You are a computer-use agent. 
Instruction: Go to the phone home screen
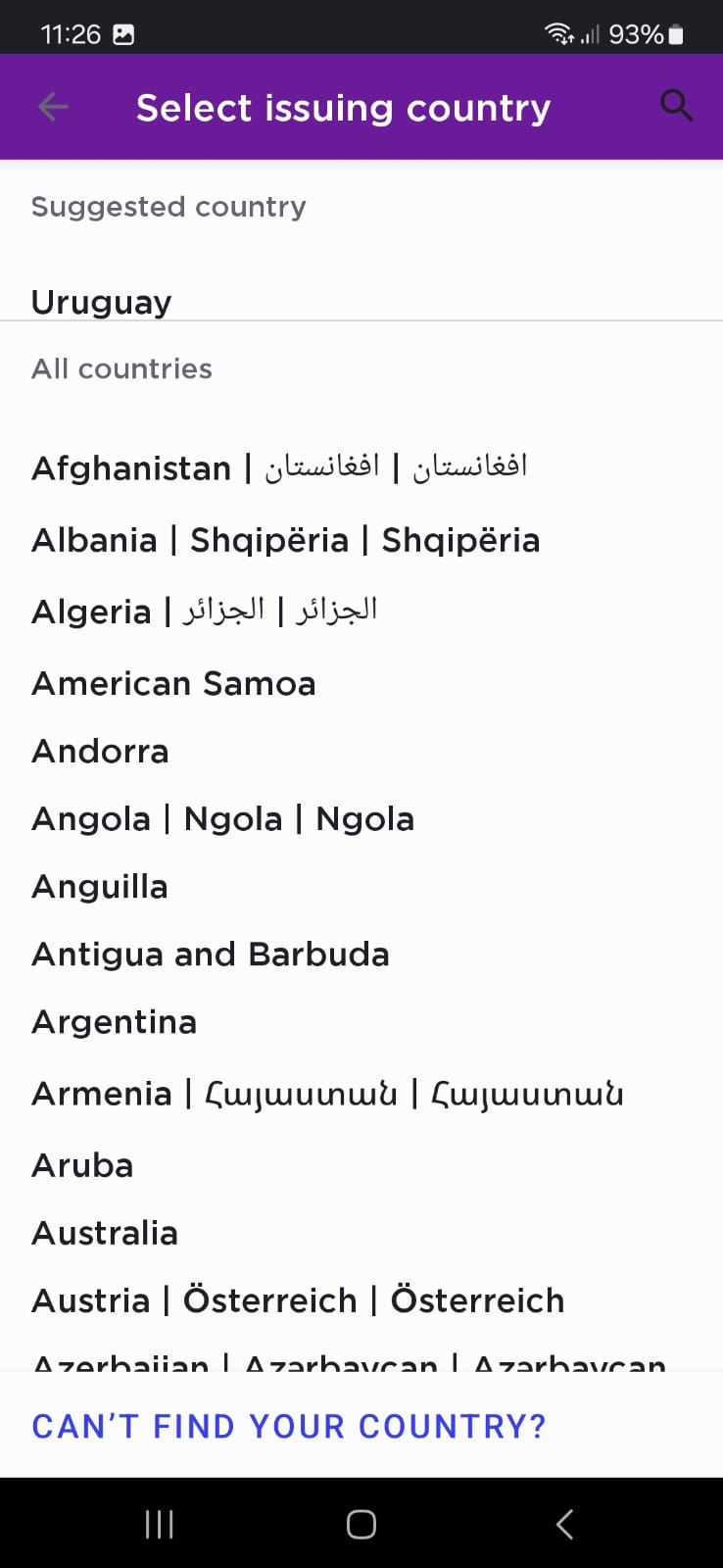pos(361,1524)
